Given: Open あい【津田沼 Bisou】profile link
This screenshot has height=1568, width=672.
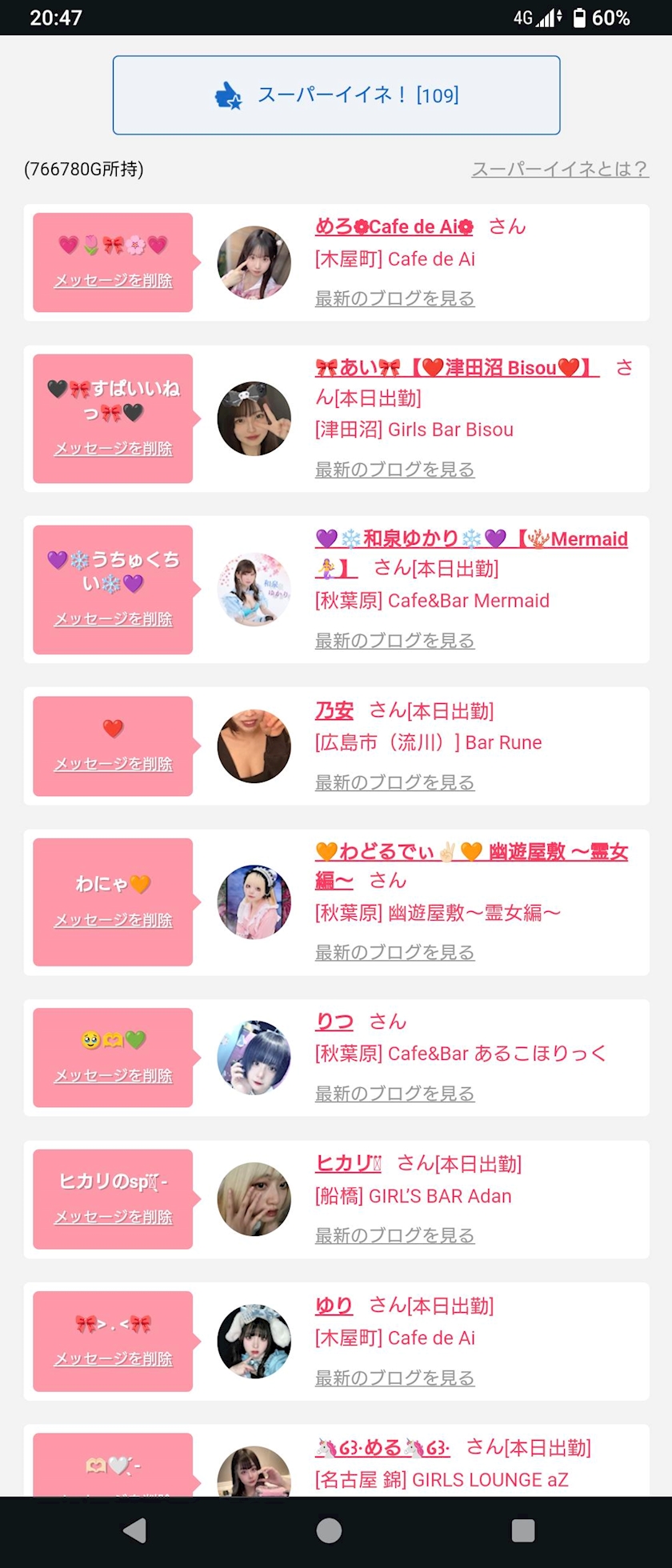Looking at the screenshot, I should (457, 368).
